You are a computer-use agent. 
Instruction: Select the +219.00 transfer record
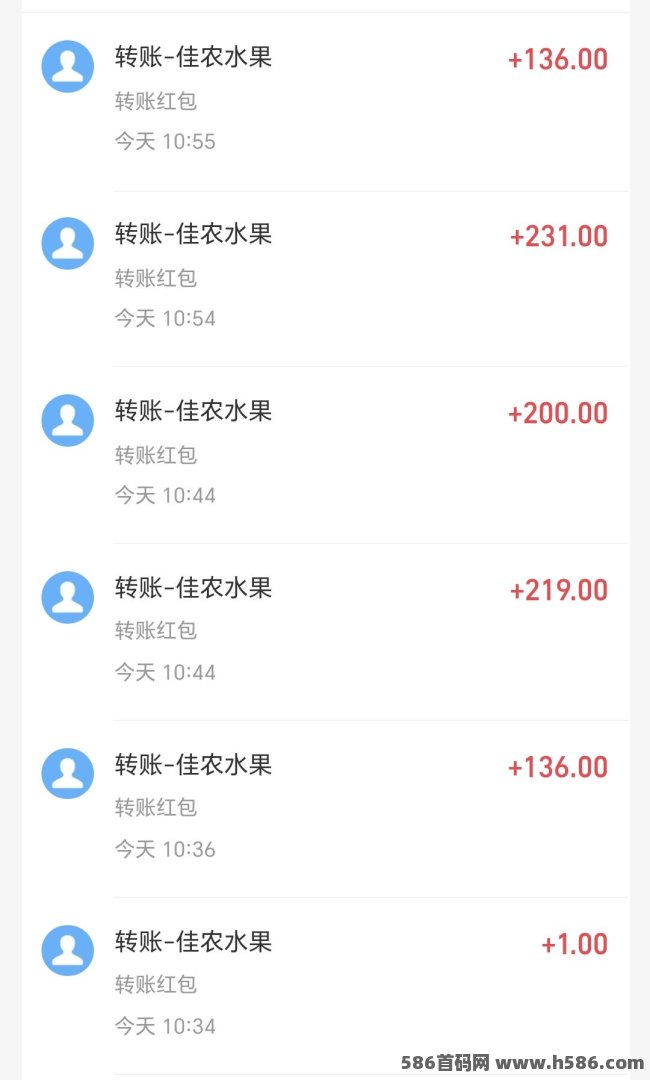click(325, 632)
